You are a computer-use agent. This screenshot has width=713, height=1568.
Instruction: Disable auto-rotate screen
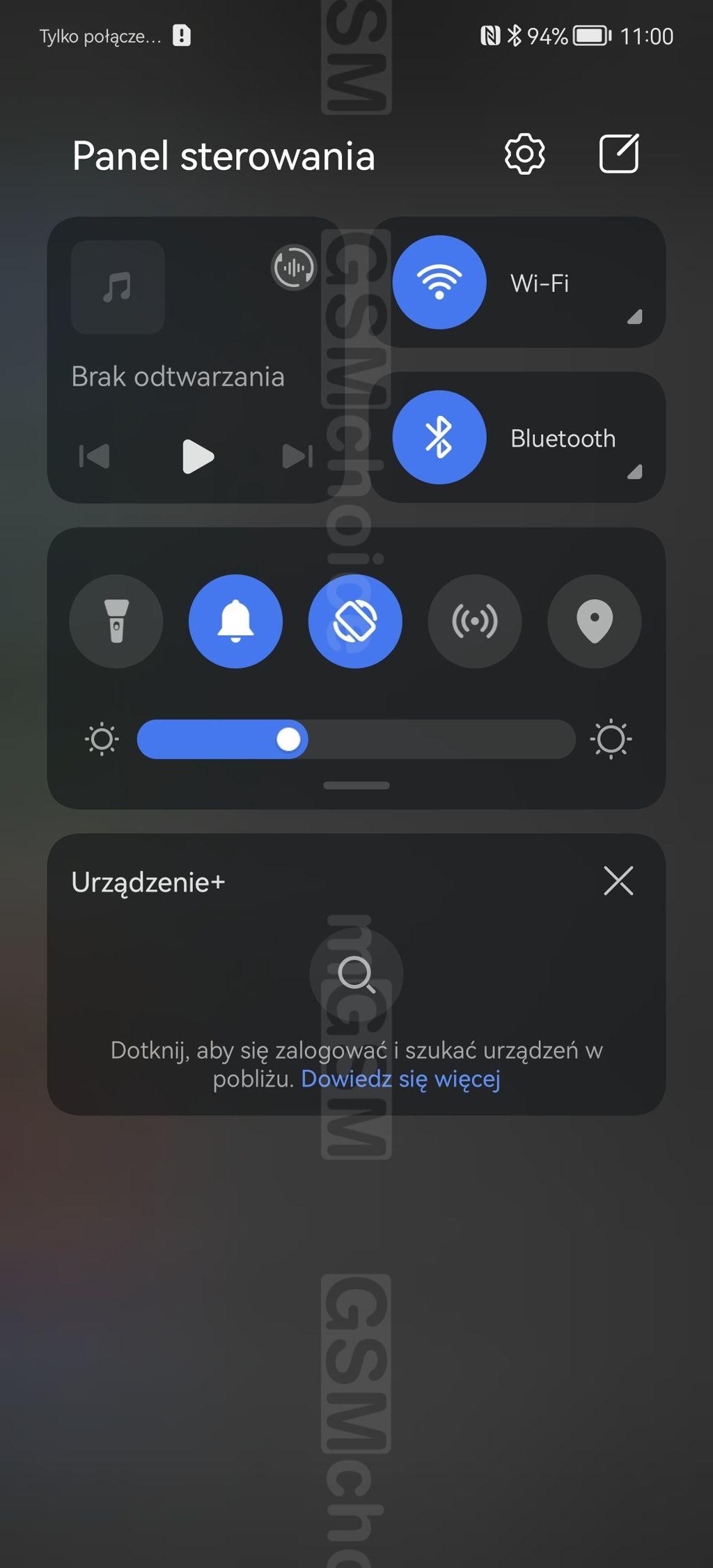coord(355,621)
